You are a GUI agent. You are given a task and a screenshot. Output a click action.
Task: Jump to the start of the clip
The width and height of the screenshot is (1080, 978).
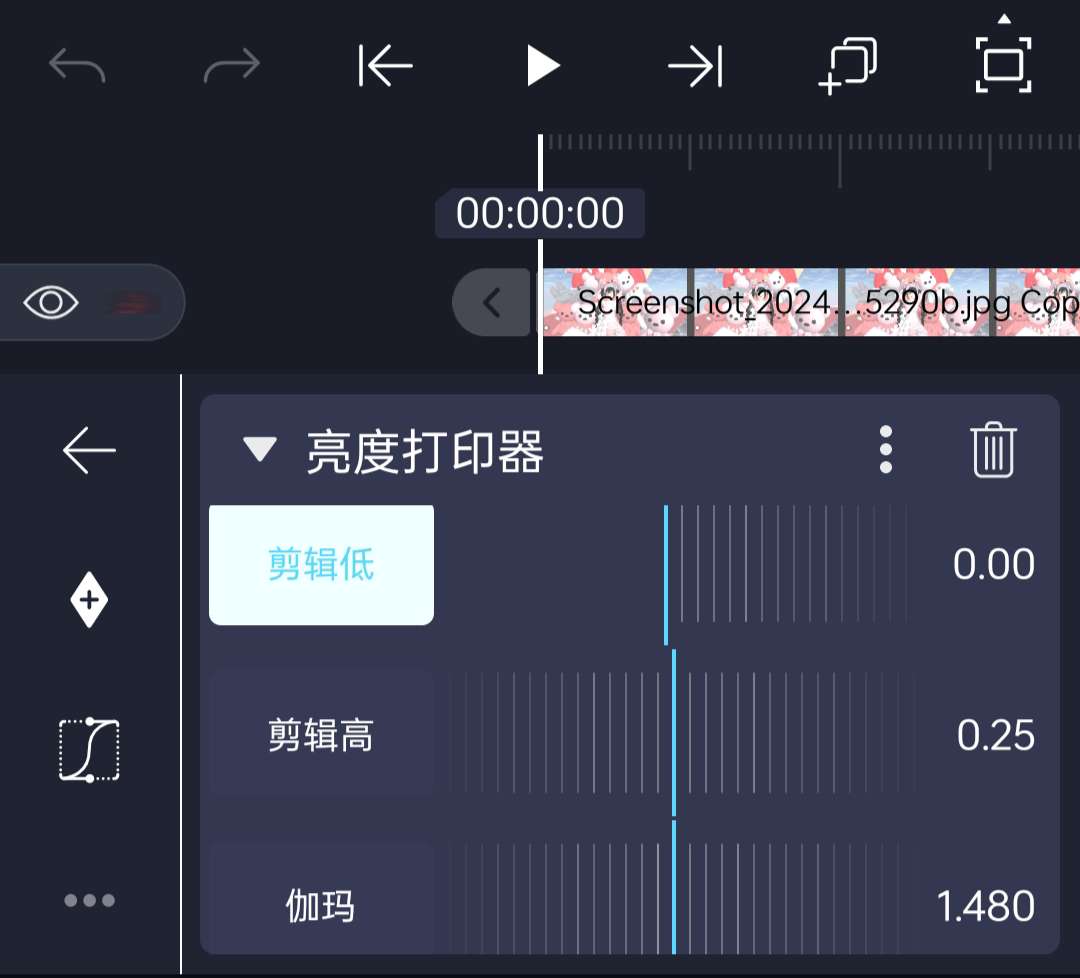[x=386, y=67]
